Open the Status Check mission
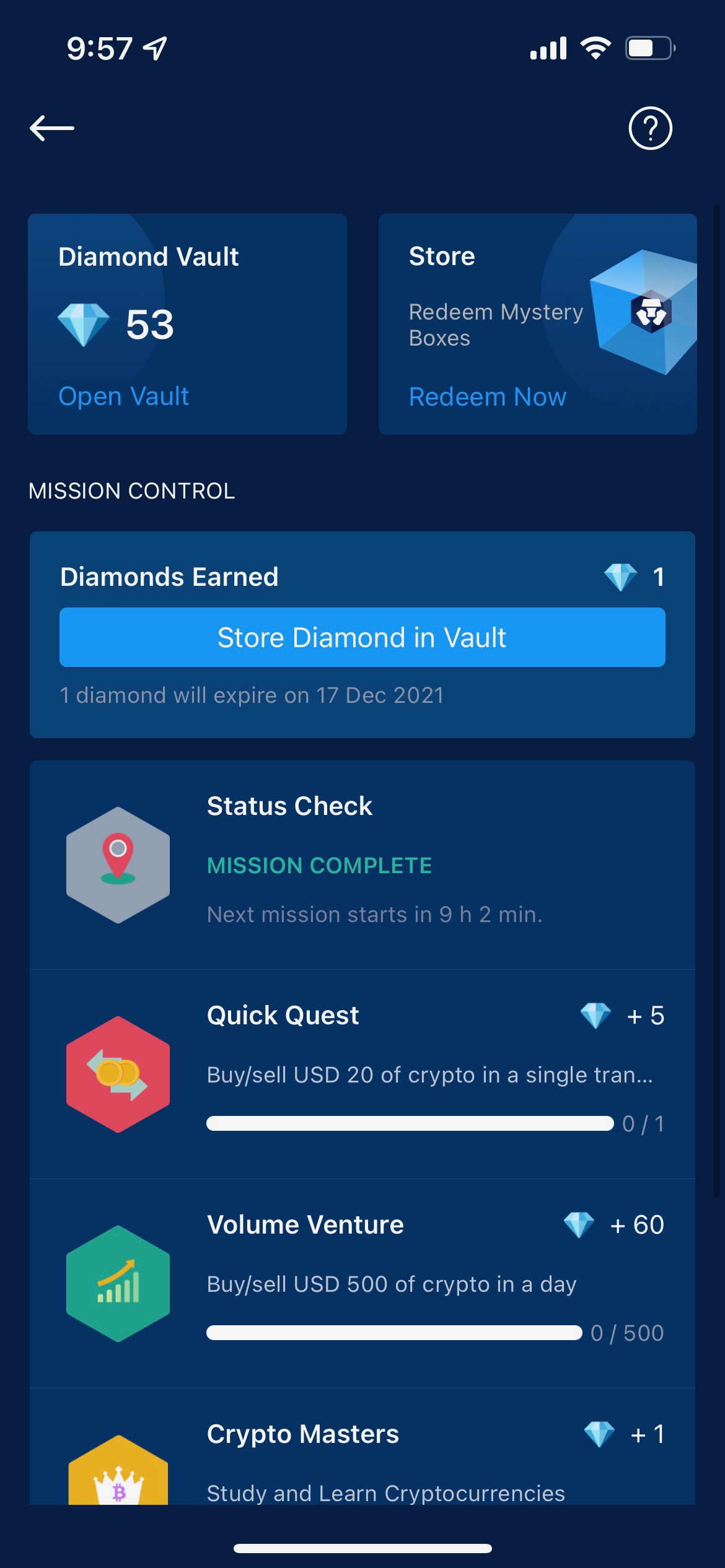The image size is (725, 1568). [x=362, y=865]
